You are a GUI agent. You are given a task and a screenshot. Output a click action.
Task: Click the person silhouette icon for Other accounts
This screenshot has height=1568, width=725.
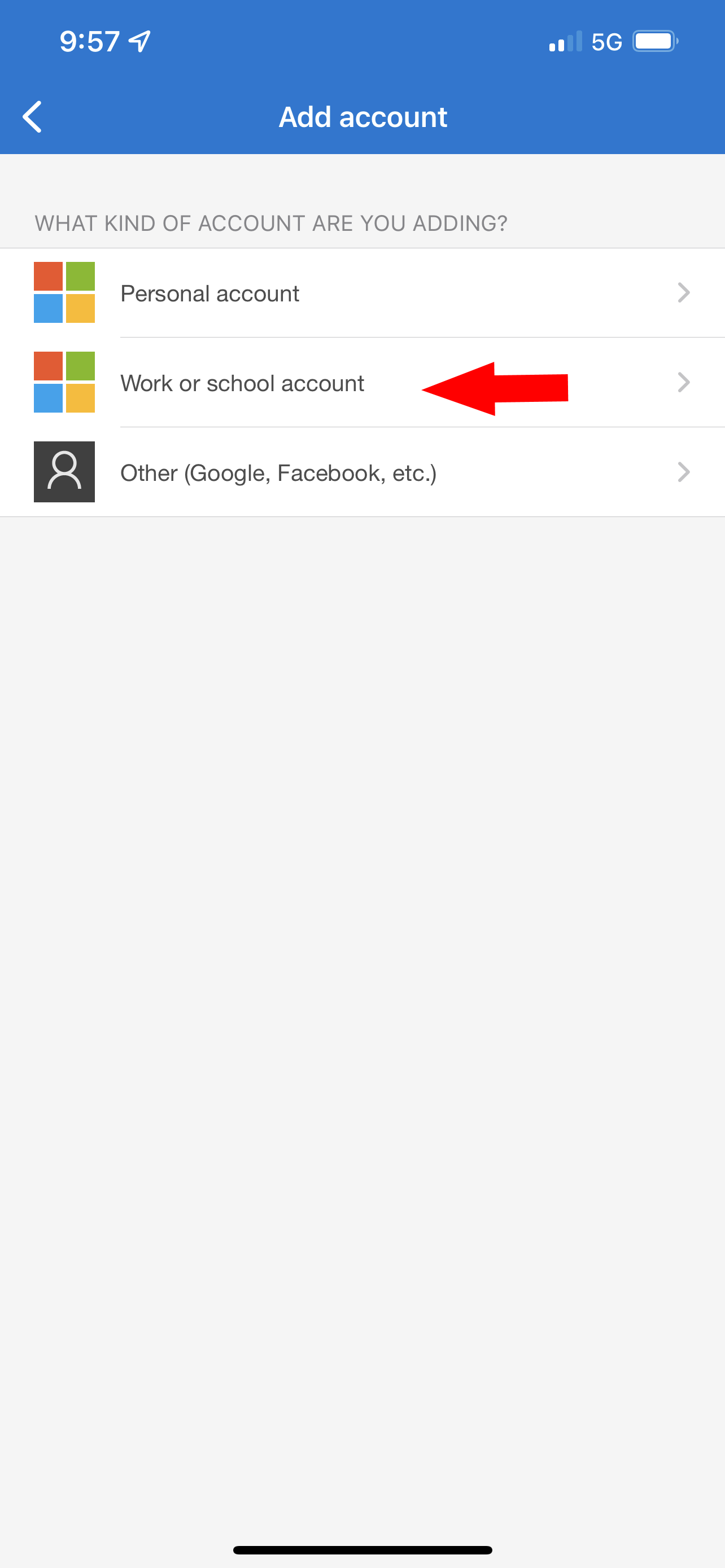(x=64, y=472)
